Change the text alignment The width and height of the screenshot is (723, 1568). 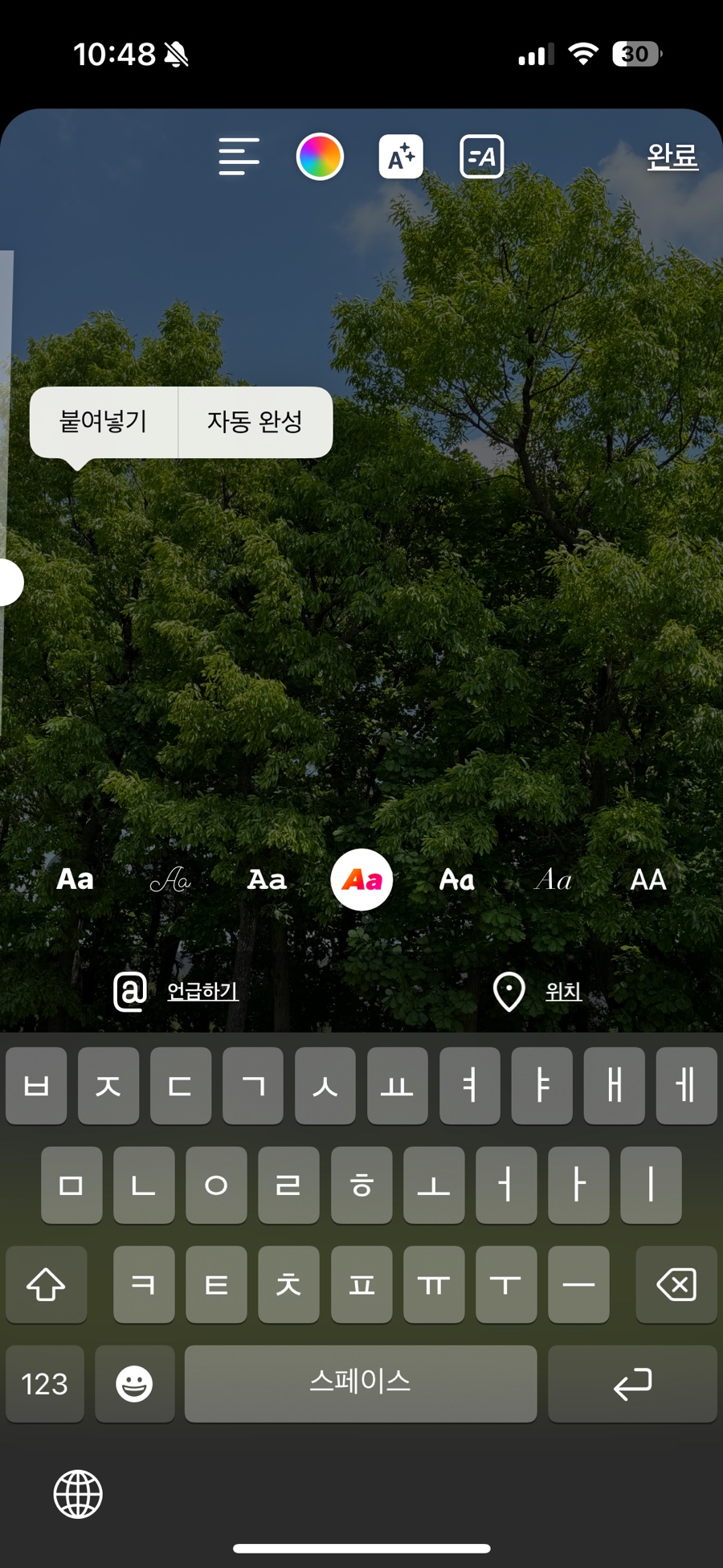click(x=239, y=157)
